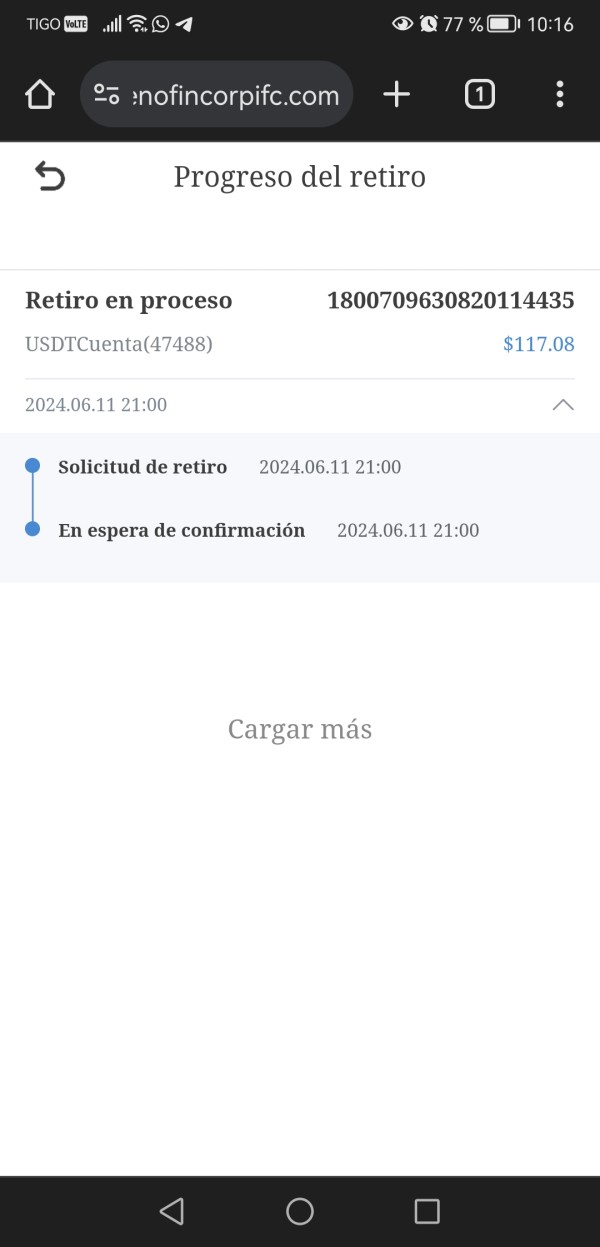Collapse the withdrawal details chevron
The image size is (600, 1247).
pyautogui.click(x=563, y=405)
